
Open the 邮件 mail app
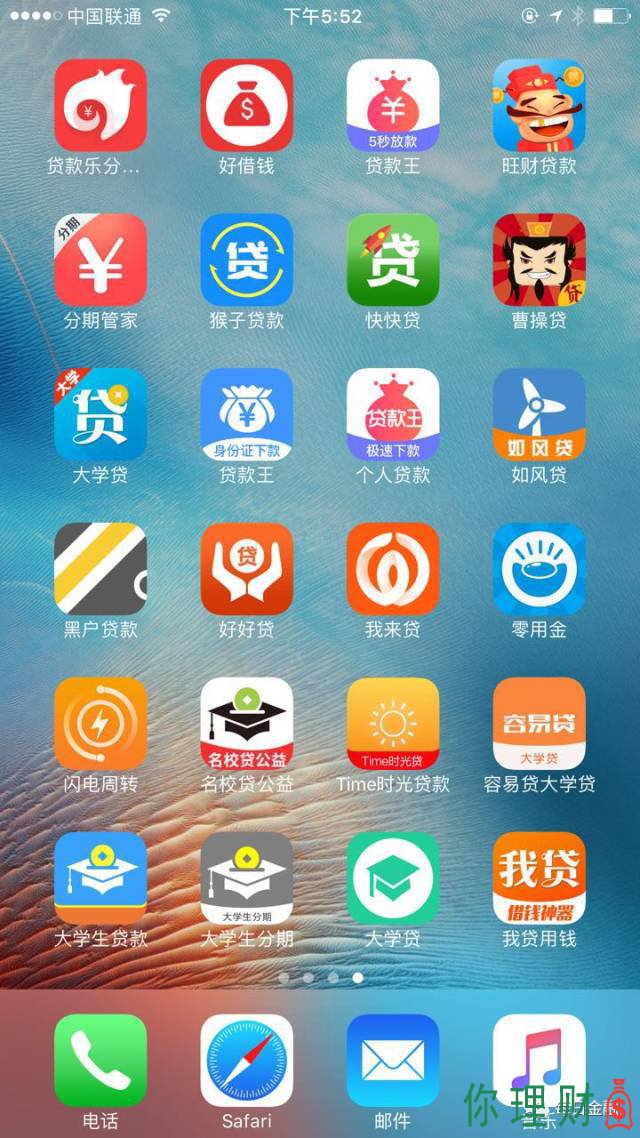pos(393,1060)
